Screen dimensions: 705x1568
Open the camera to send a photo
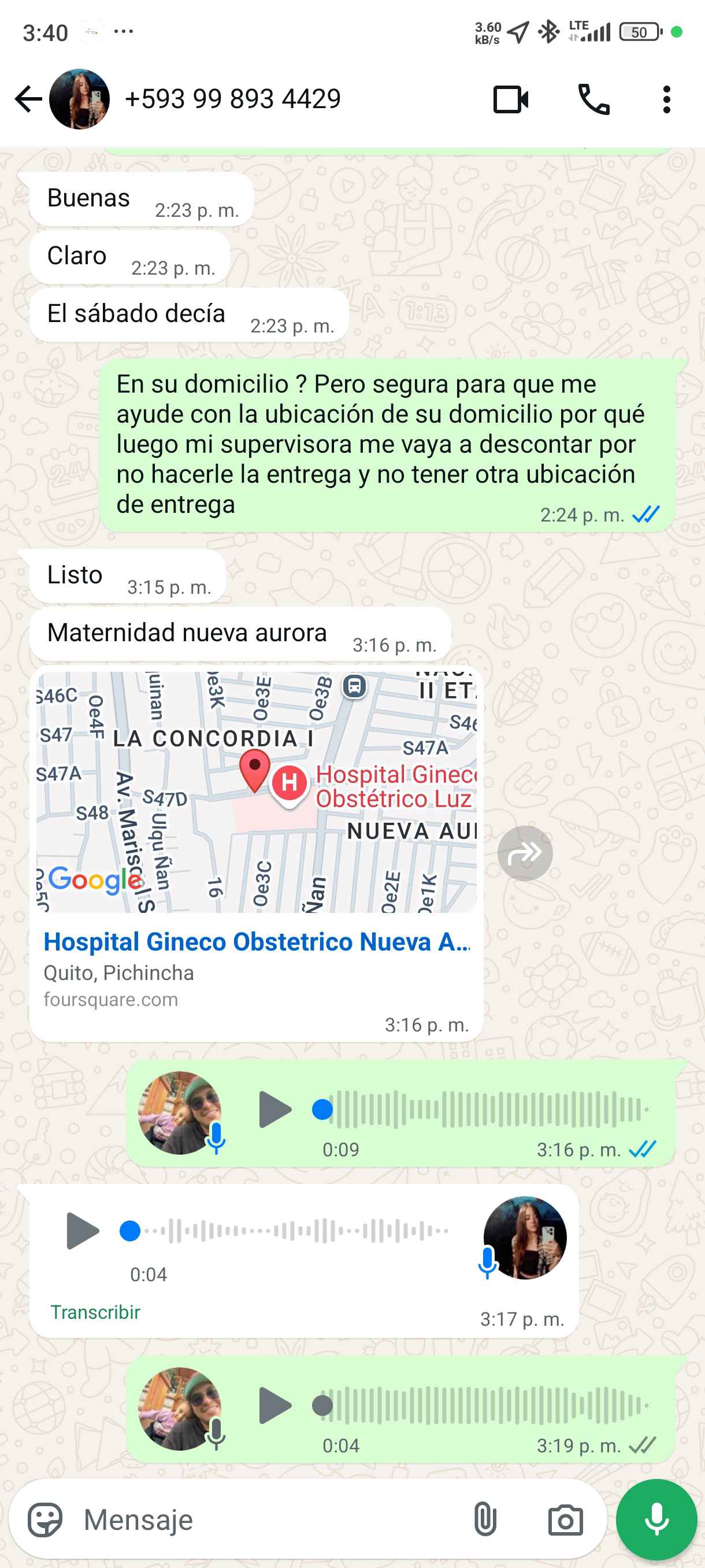coord(565,1519)
